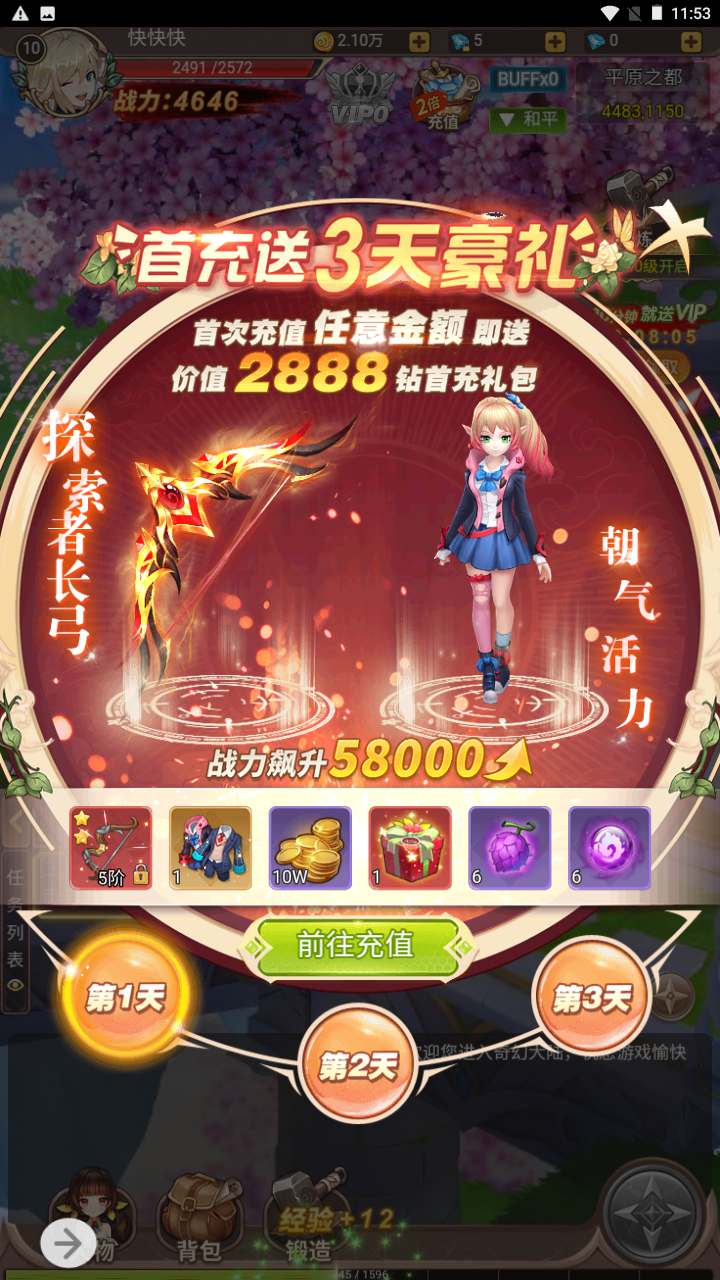Screen dimensions: 720x1280
Task: Switch to the 第3天 reward tab
Action: click(x=592, y=997)
